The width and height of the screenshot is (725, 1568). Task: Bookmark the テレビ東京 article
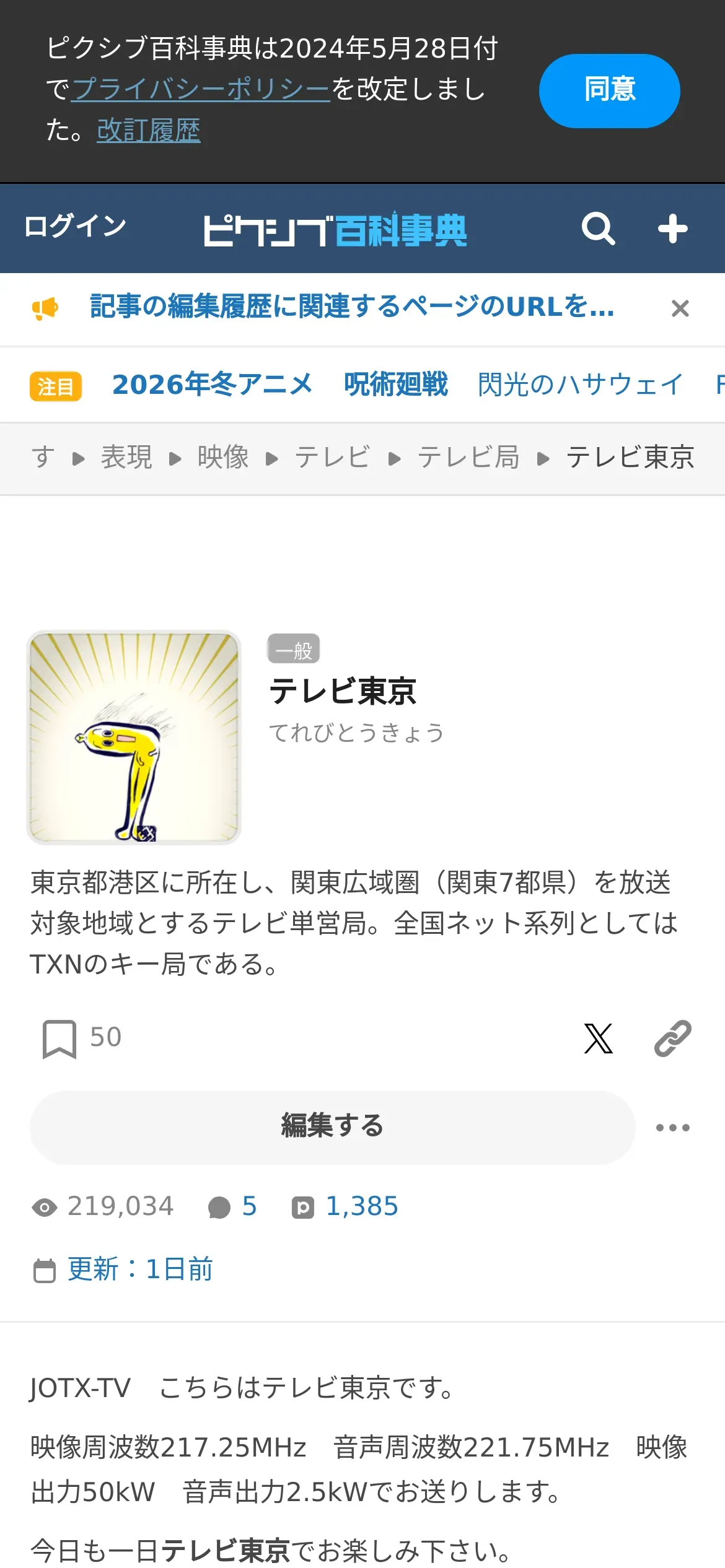point(59,1039)
